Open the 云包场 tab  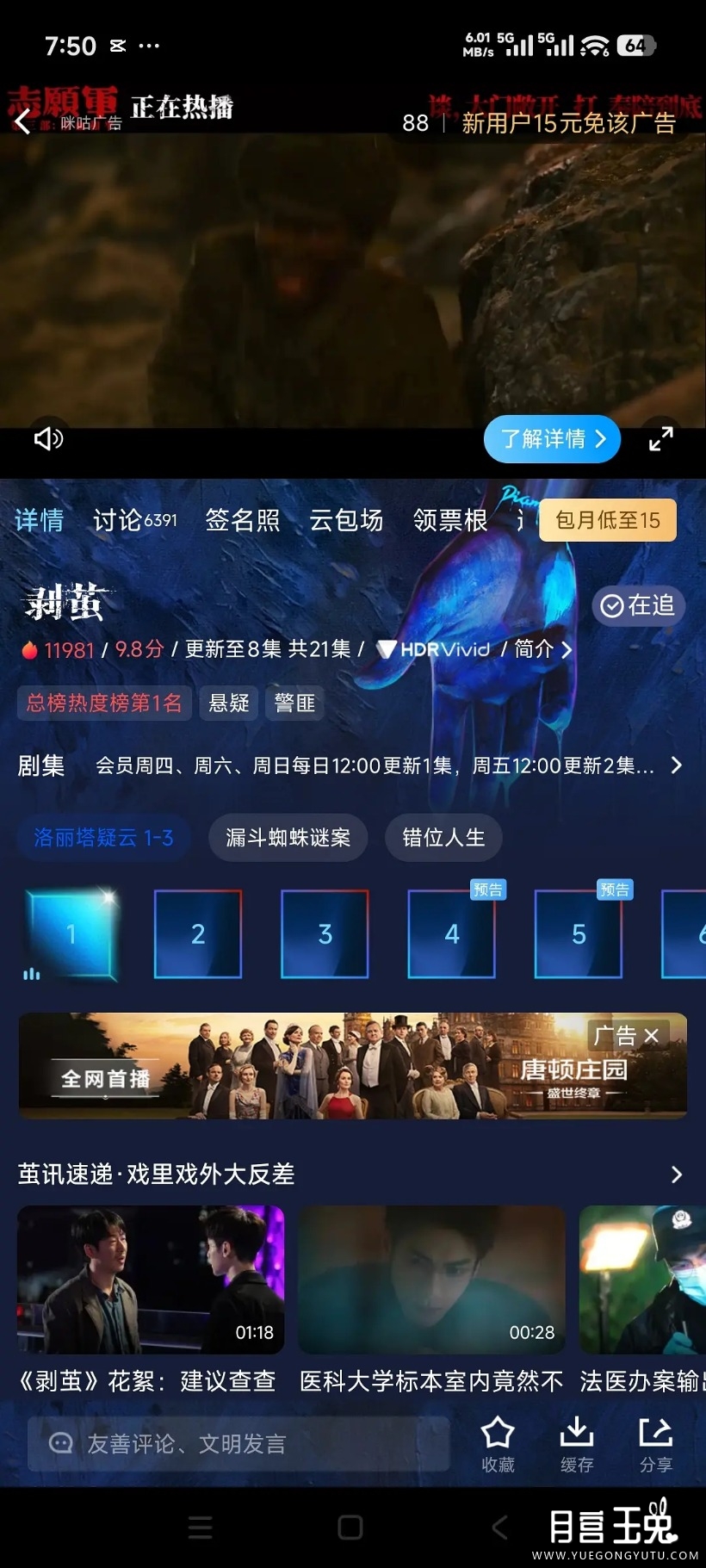(x=345, y=520)
